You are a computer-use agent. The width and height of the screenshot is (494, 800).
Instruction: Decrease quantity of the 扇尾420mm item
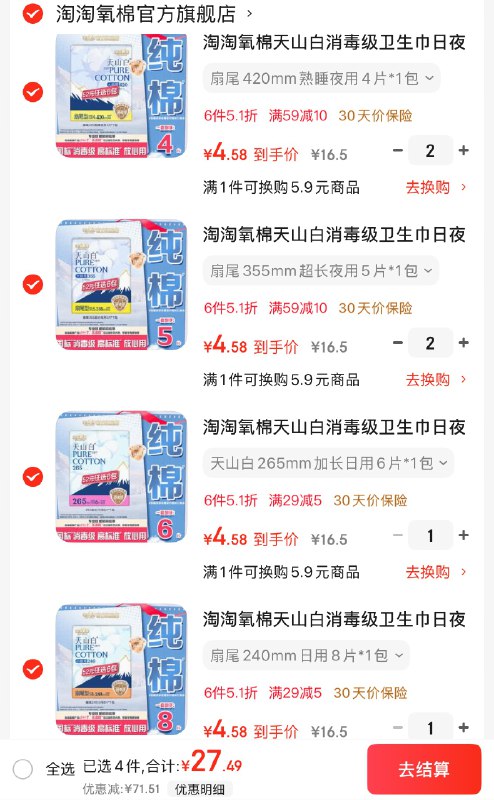pyautogui.click(x=398, y=151)
